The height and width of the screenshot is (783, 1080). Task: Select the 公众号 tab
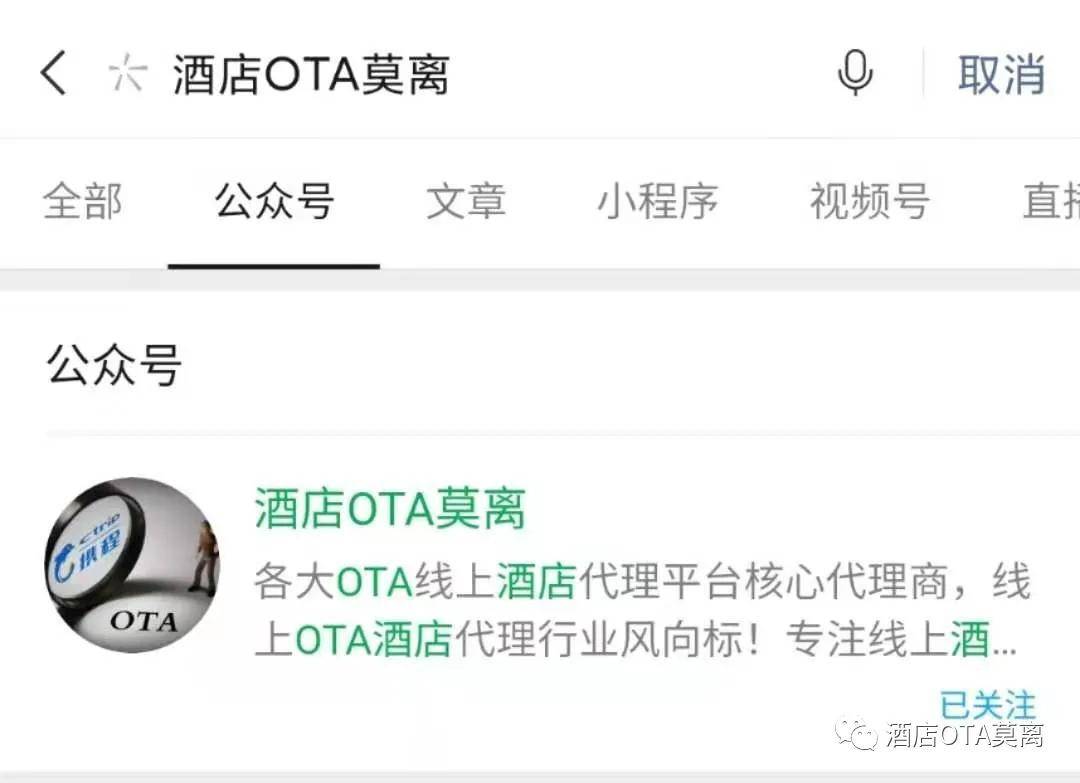(x=274, y=202)
